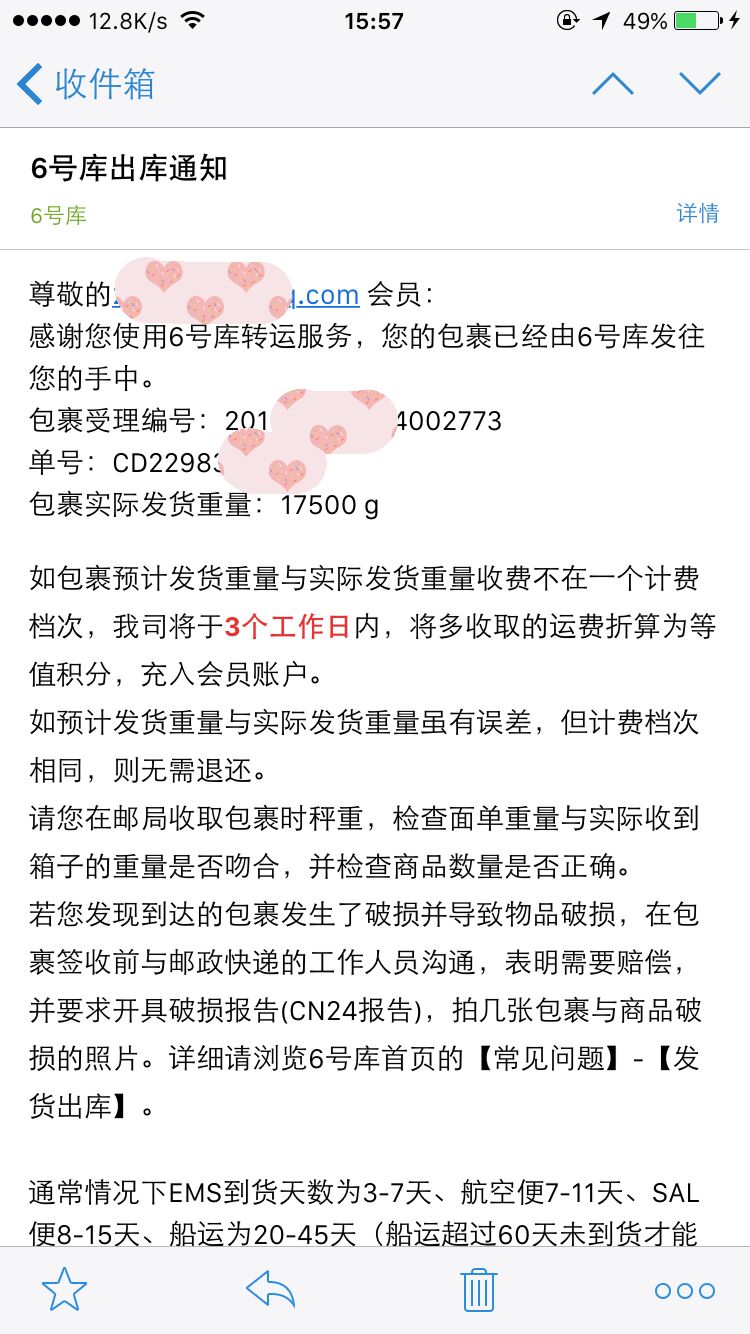Star this email

point(64,1290)
